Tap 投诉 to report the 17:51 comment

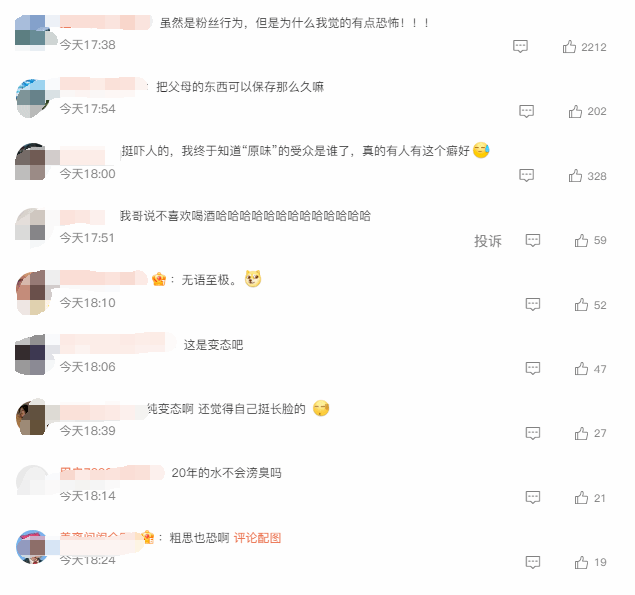(x=487, y=241)
